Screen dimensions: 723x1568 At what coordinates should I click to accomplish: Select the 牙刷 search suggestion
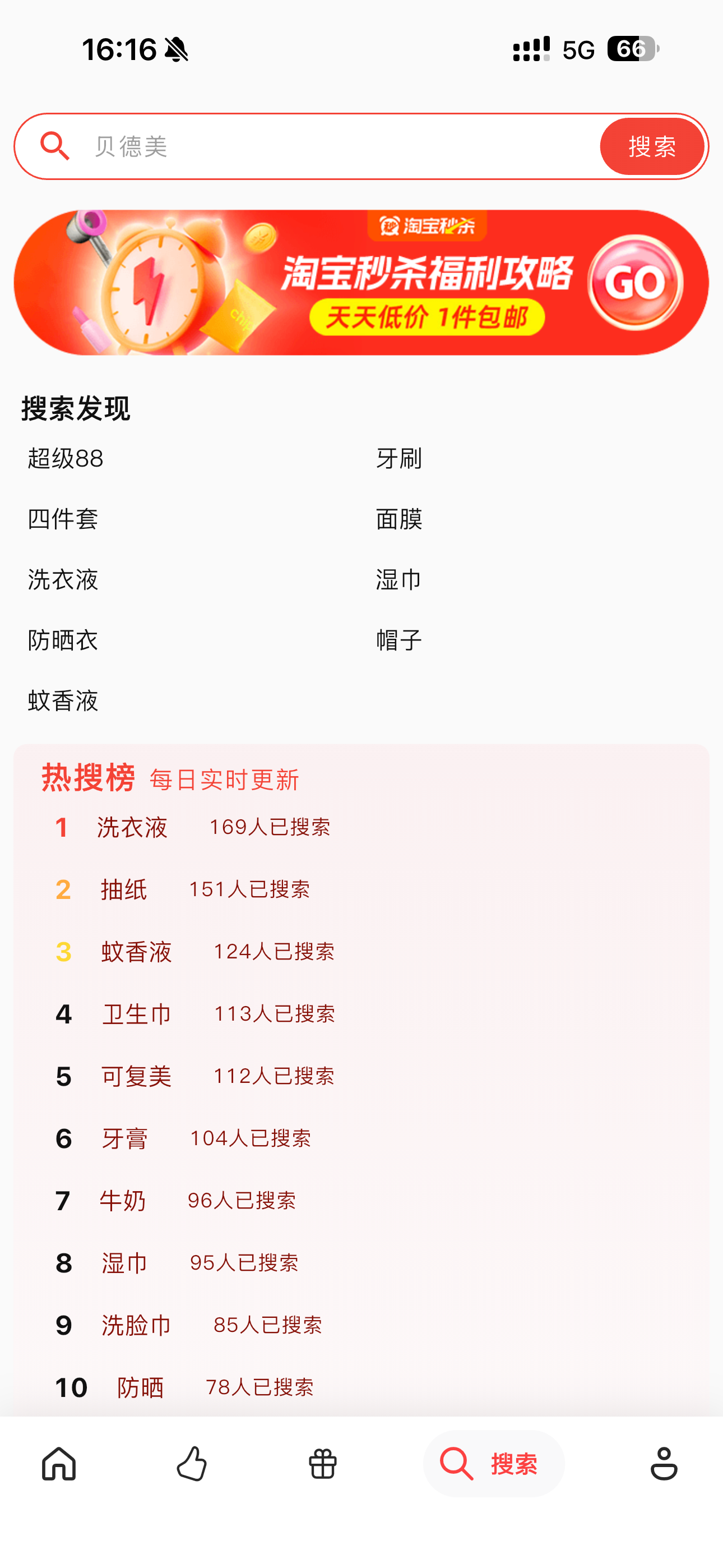(398, 458)
